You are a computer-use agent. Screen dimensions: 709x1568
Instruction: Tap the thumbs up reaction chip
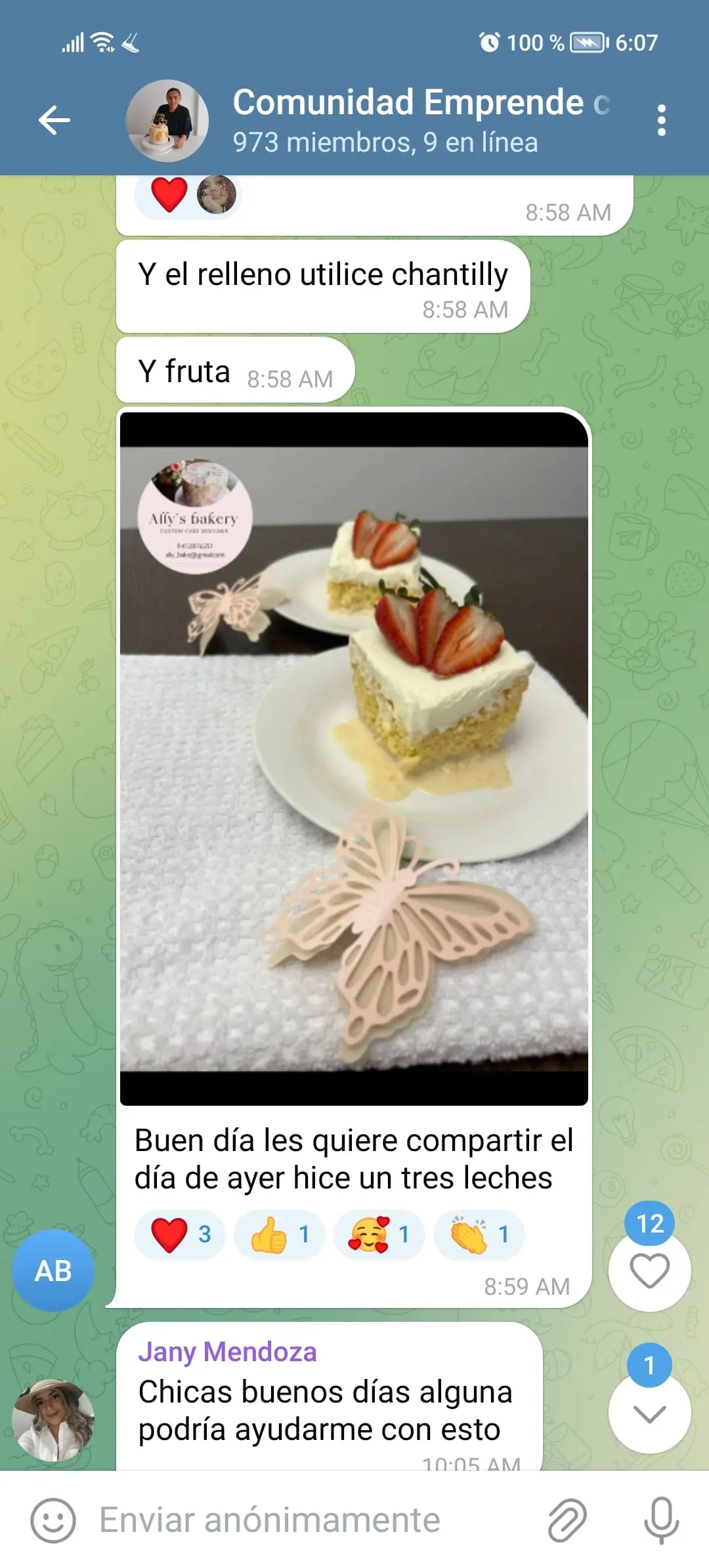click(280, 1234)
